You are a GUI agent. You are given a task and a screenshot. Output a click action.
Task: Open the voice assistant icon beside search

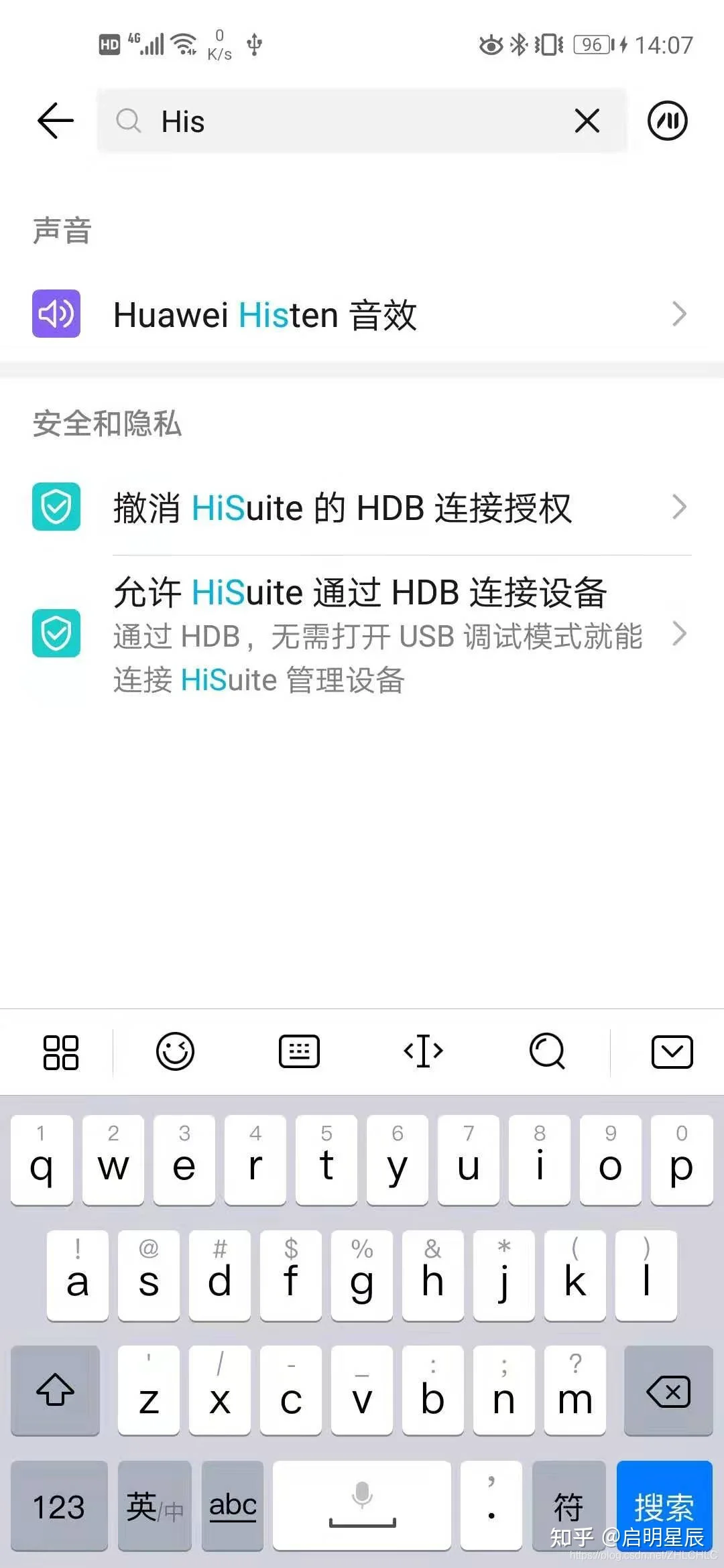(x=667, y=121)
